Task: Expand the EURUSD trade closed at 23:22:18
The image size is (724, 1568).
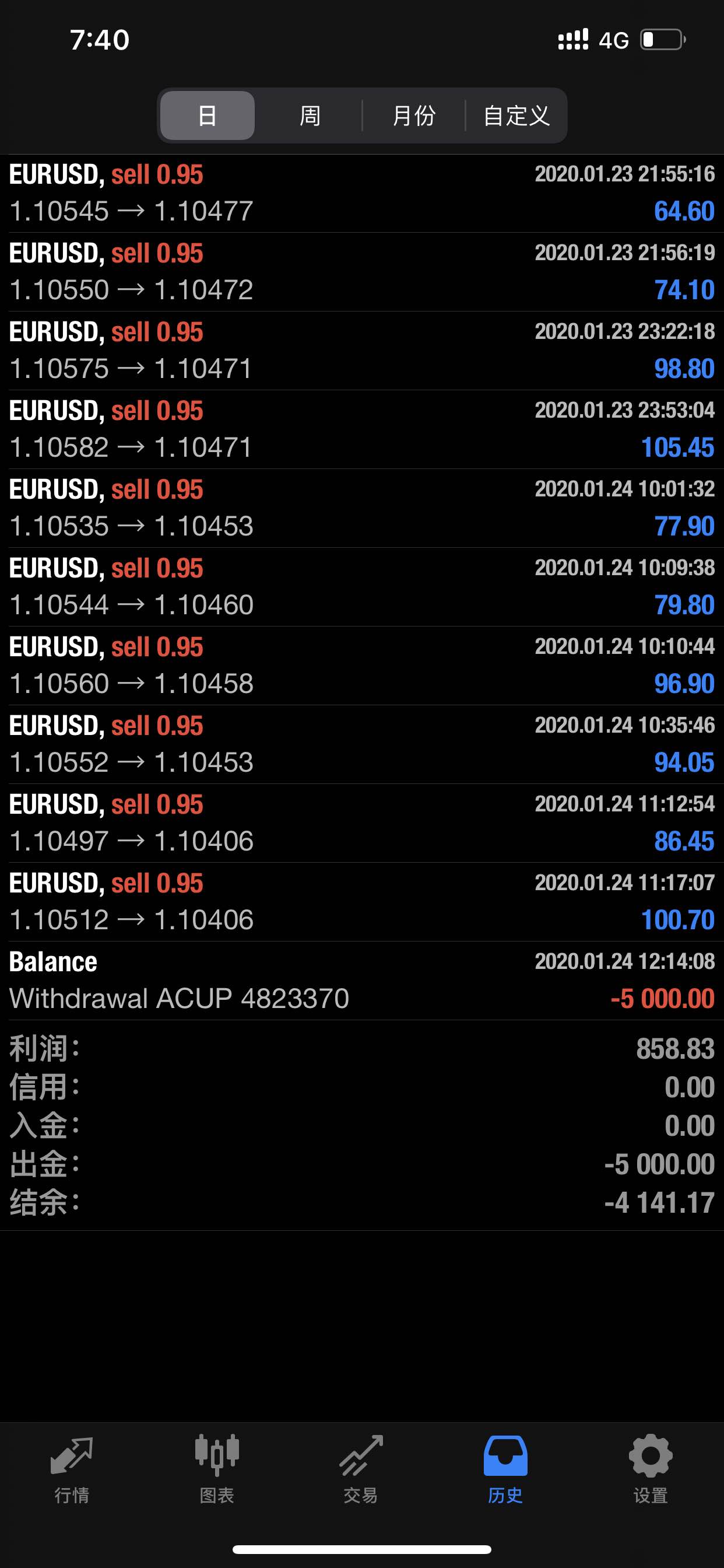Action: tap(362, 351)
